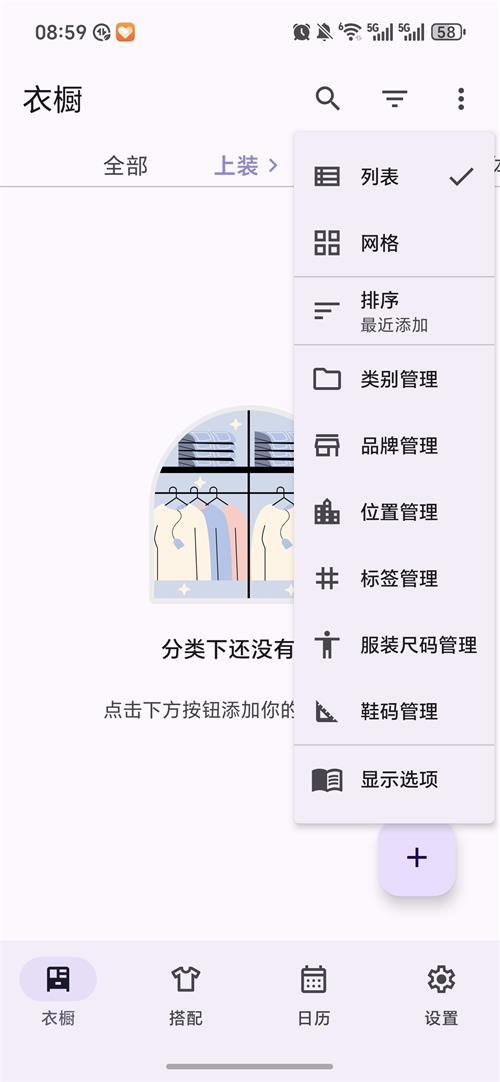
Task: Tap the three-dot overflow menu icon
Action: (x=461, y=99)
